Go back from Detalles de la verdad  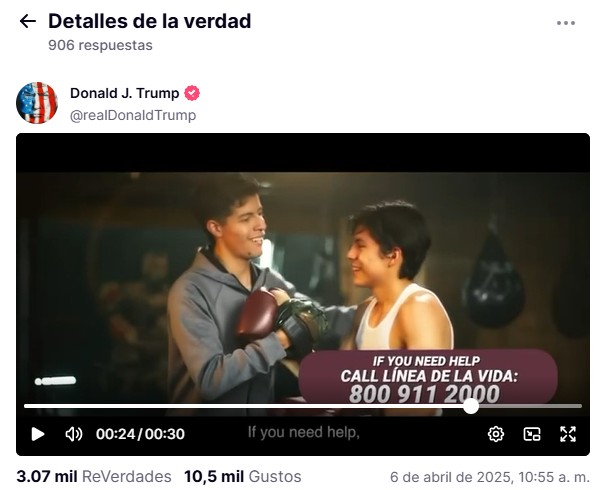pyautogui.click(x=27, y=21)
